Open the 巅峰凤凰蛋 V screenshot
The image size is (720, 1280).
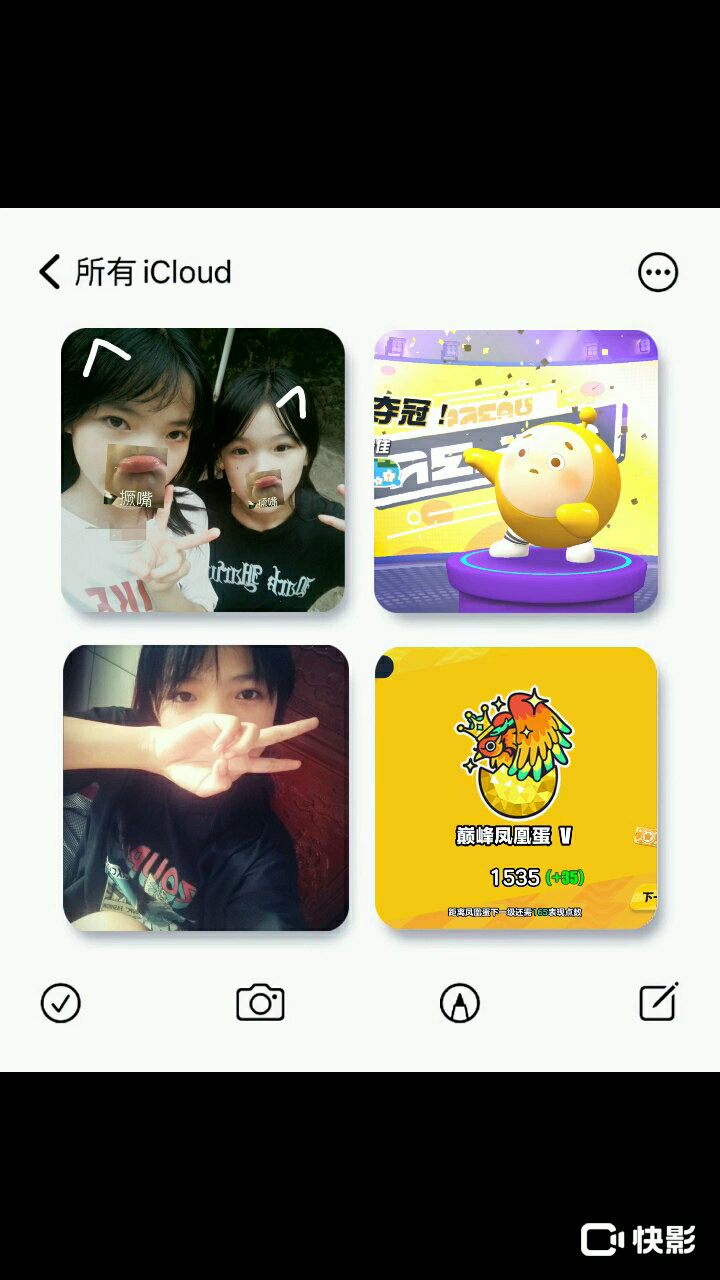point(516,788)
